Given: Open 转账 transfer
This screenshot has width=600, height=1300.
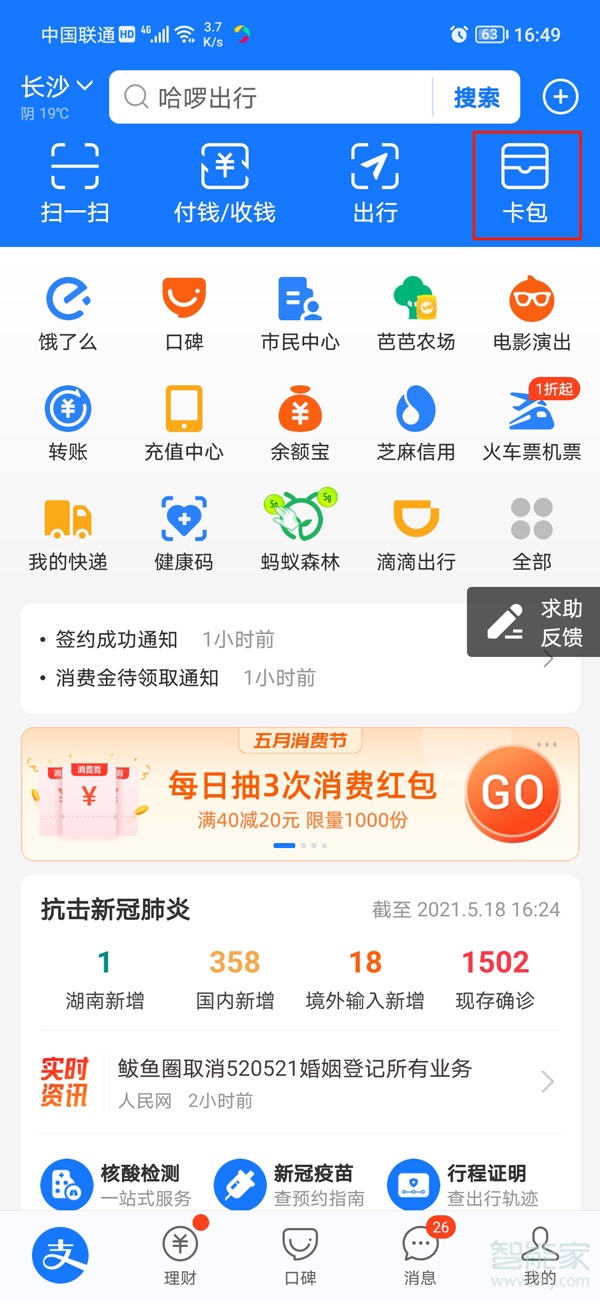Looking at the screenshot, I should pos(68,424).
